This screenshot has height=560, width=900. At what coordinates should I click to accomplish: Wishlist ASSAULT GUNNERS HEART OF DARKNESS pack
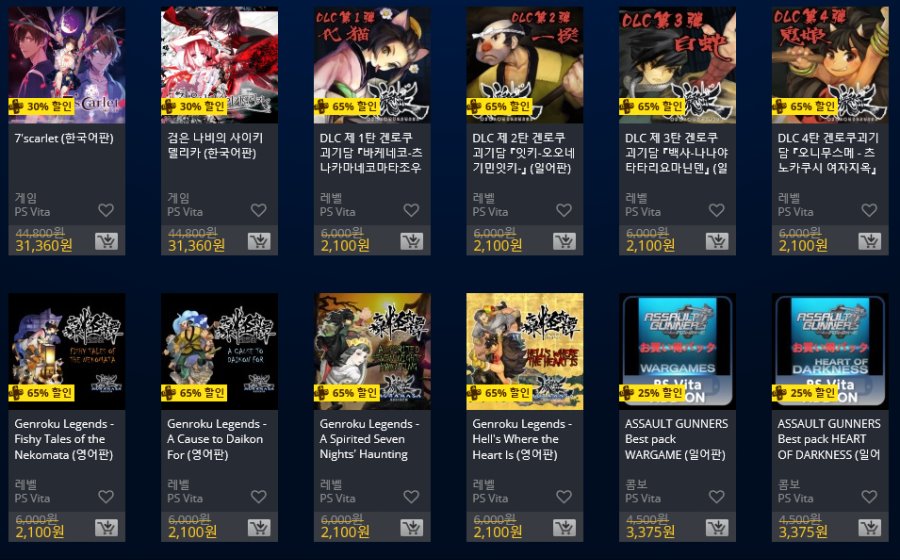(869, 496)
